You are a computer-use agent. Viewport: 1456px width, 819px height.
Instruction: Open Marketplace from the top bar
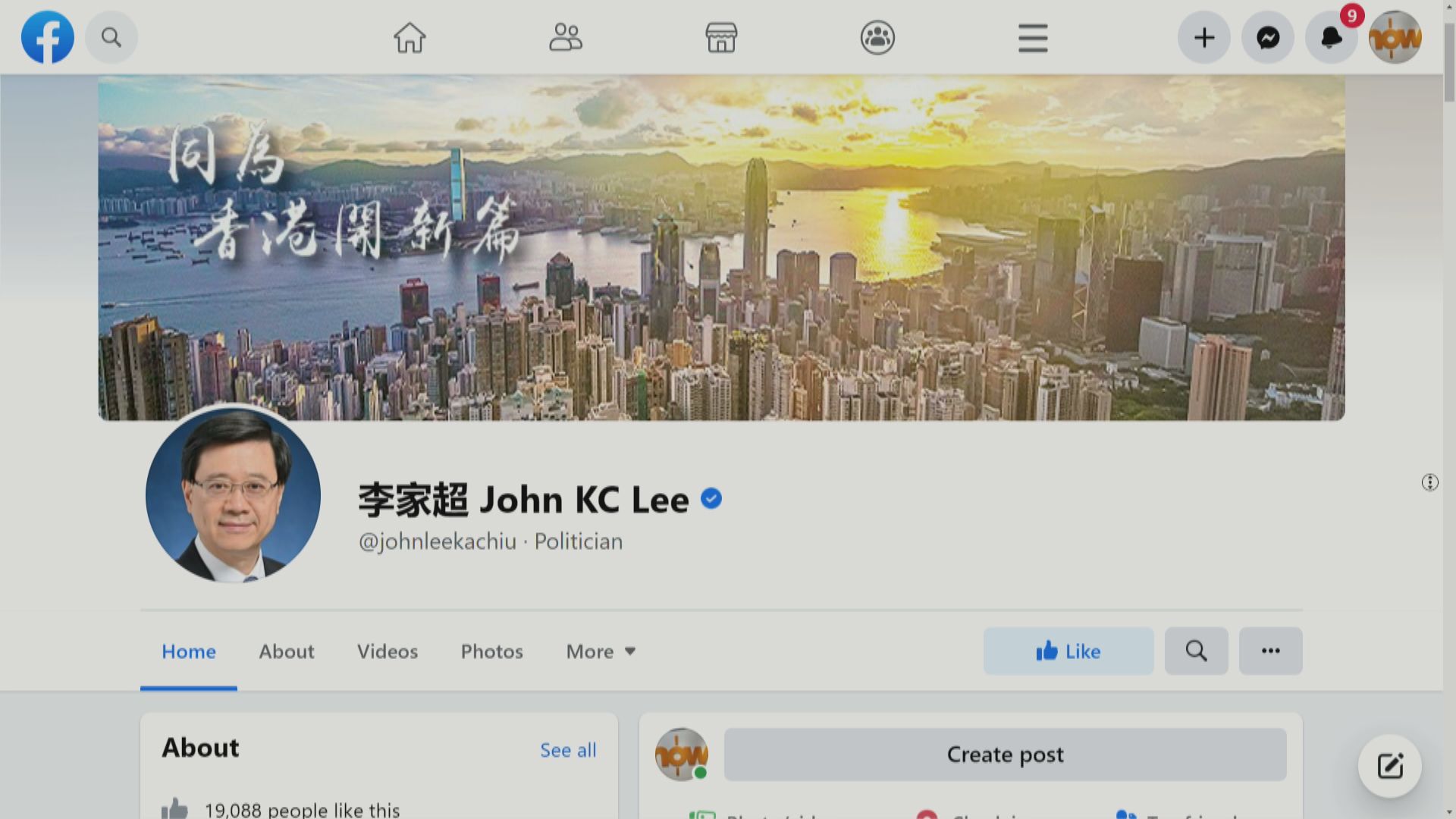(x=721, y=37)
